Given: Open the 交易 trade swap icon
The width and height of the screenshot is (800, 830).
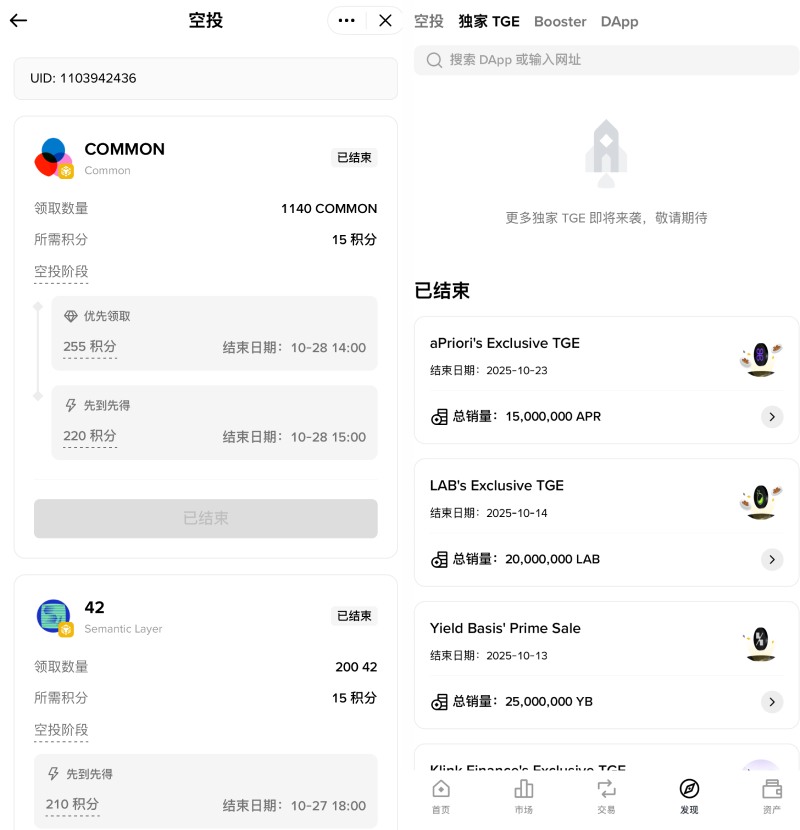Looking at the screenshot, I should (606, 793).
